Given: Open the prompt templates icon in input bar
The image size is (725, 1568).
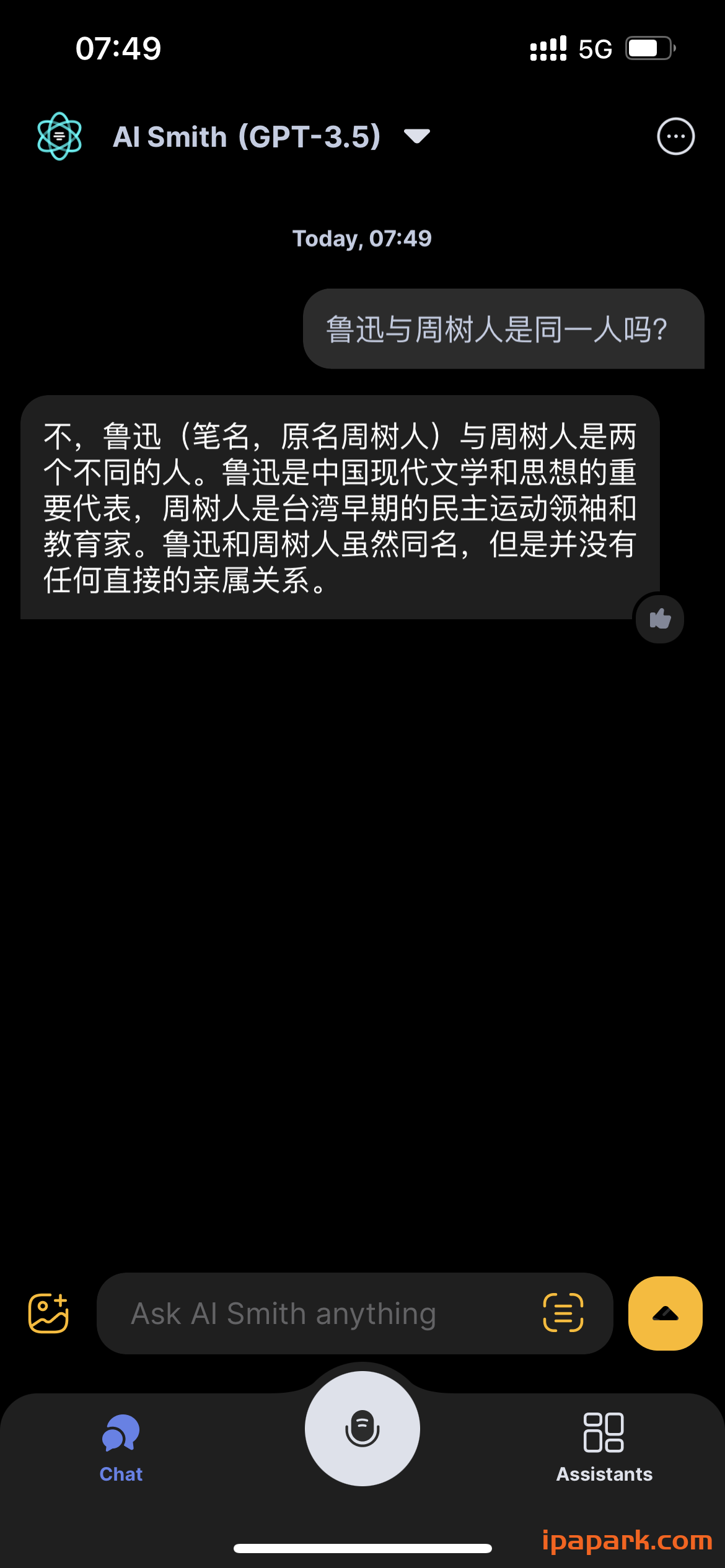Looking at the screenshot, I should (563, 1313).
